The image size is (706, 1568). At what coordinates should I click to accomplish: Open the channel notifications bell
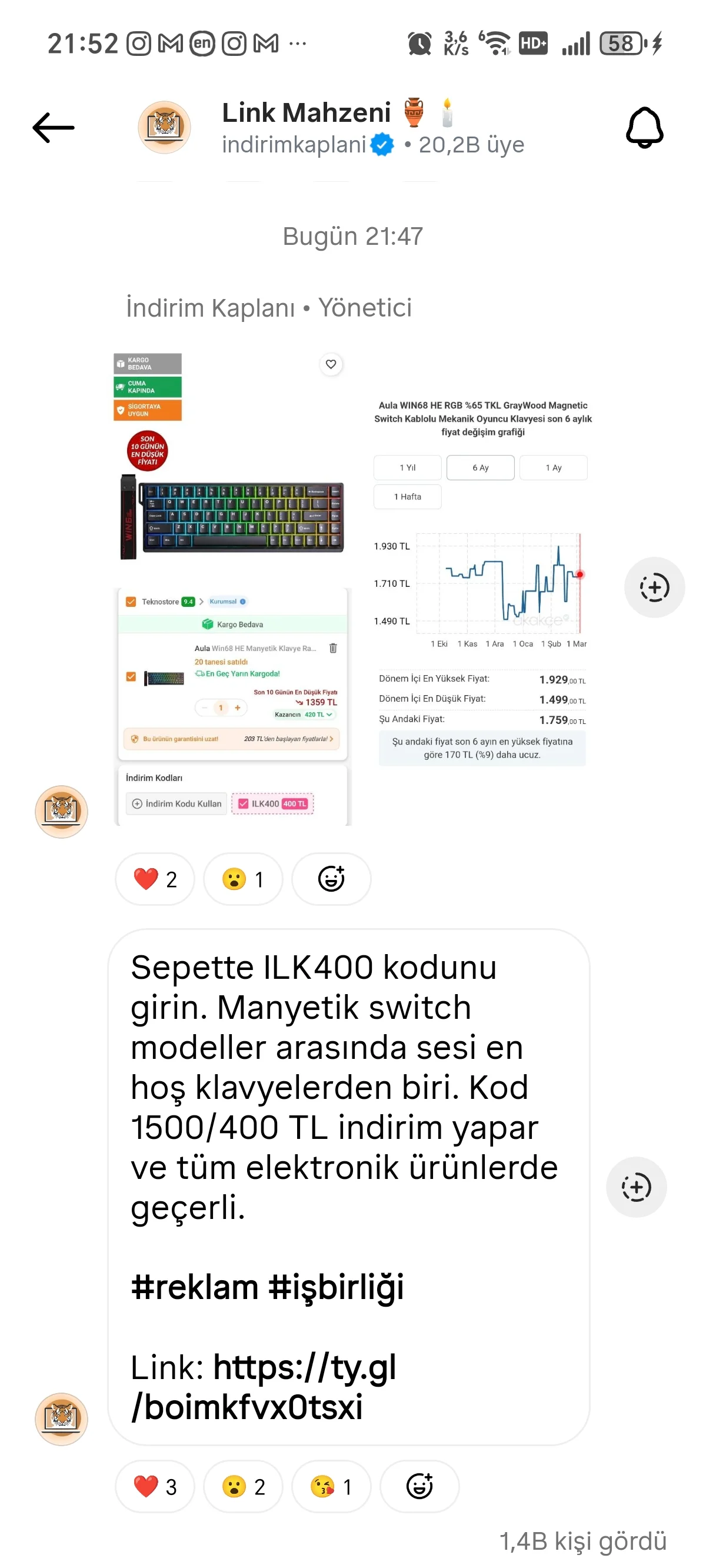644,128
